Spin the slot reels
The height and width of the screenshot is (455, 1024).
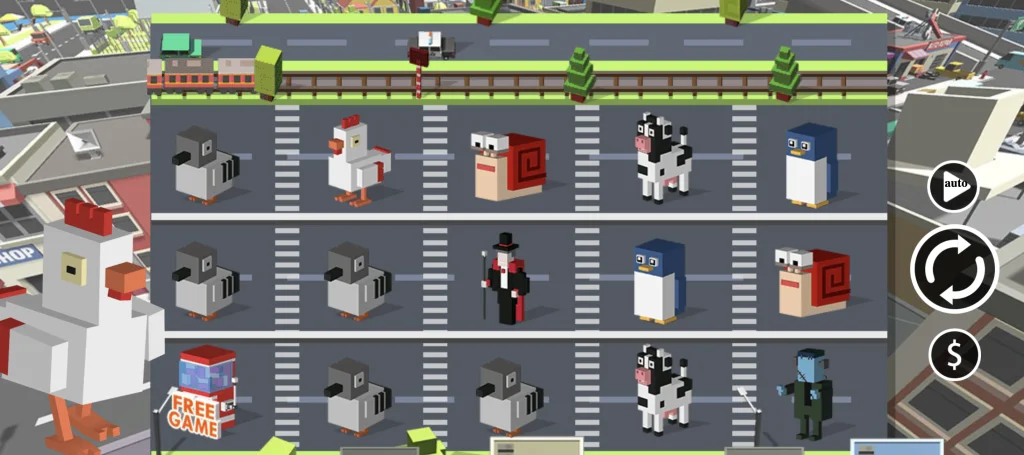954,269
